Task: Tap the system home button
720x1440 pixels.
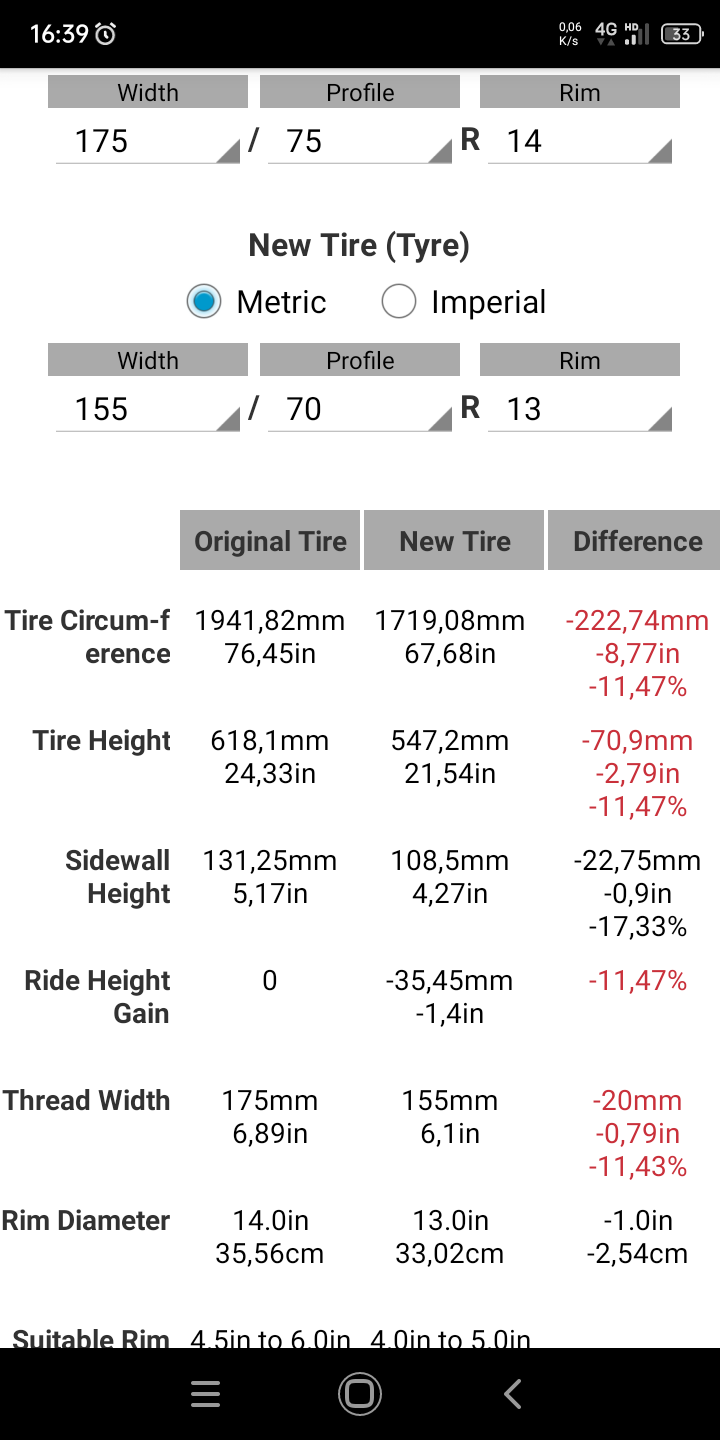Action: [x=360, y=1394]
